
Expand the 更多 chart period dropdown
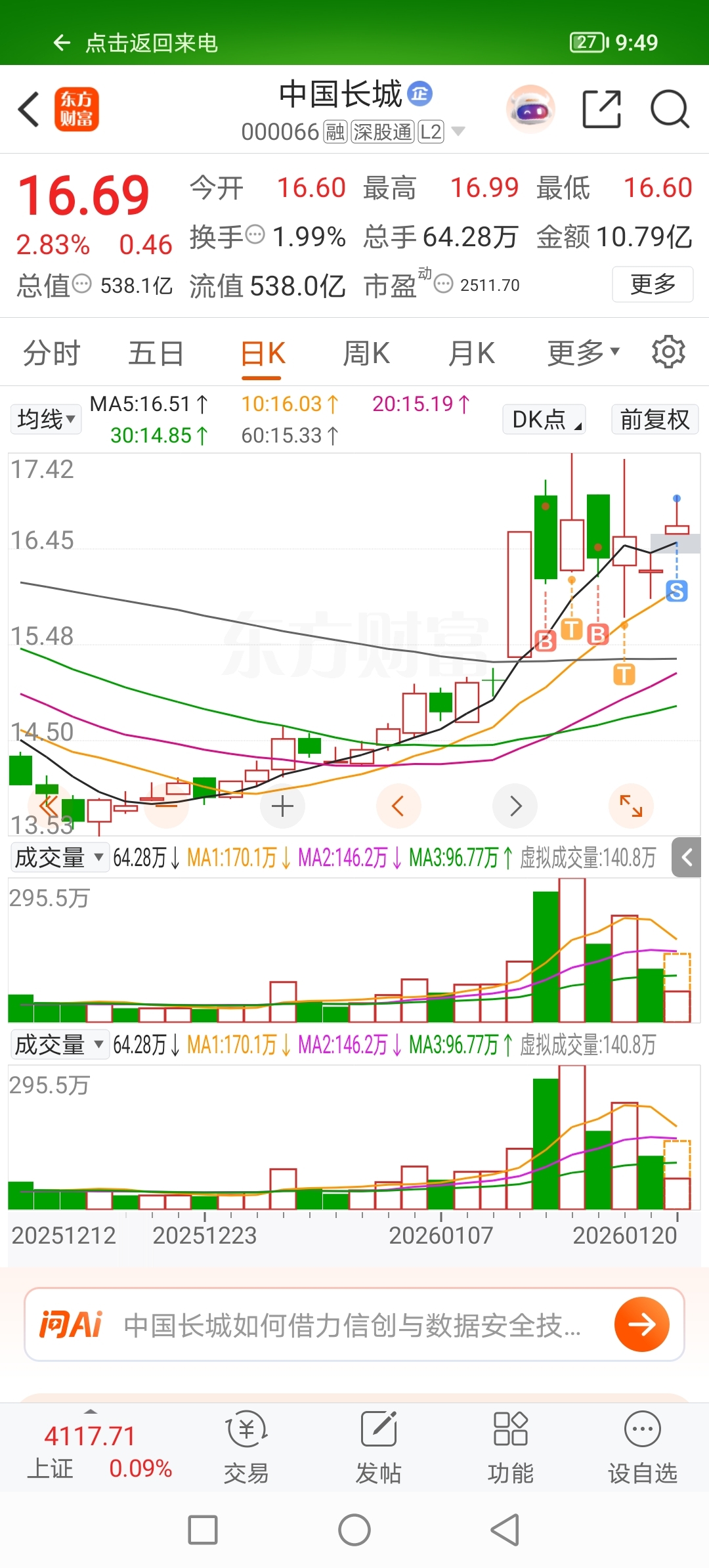click(583, 353)
